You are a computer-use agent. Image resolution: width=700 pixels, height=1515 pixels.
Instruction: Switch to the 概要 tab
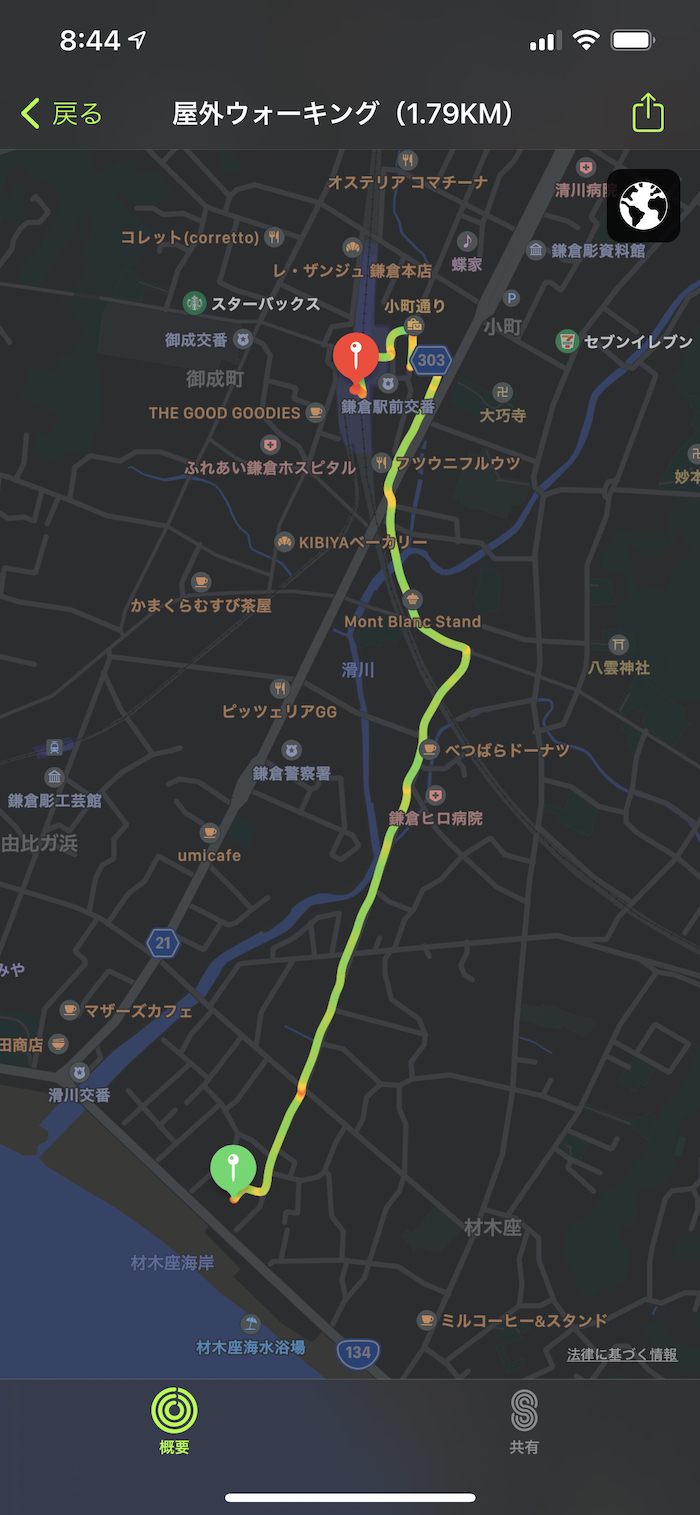tap(174, 1422)
